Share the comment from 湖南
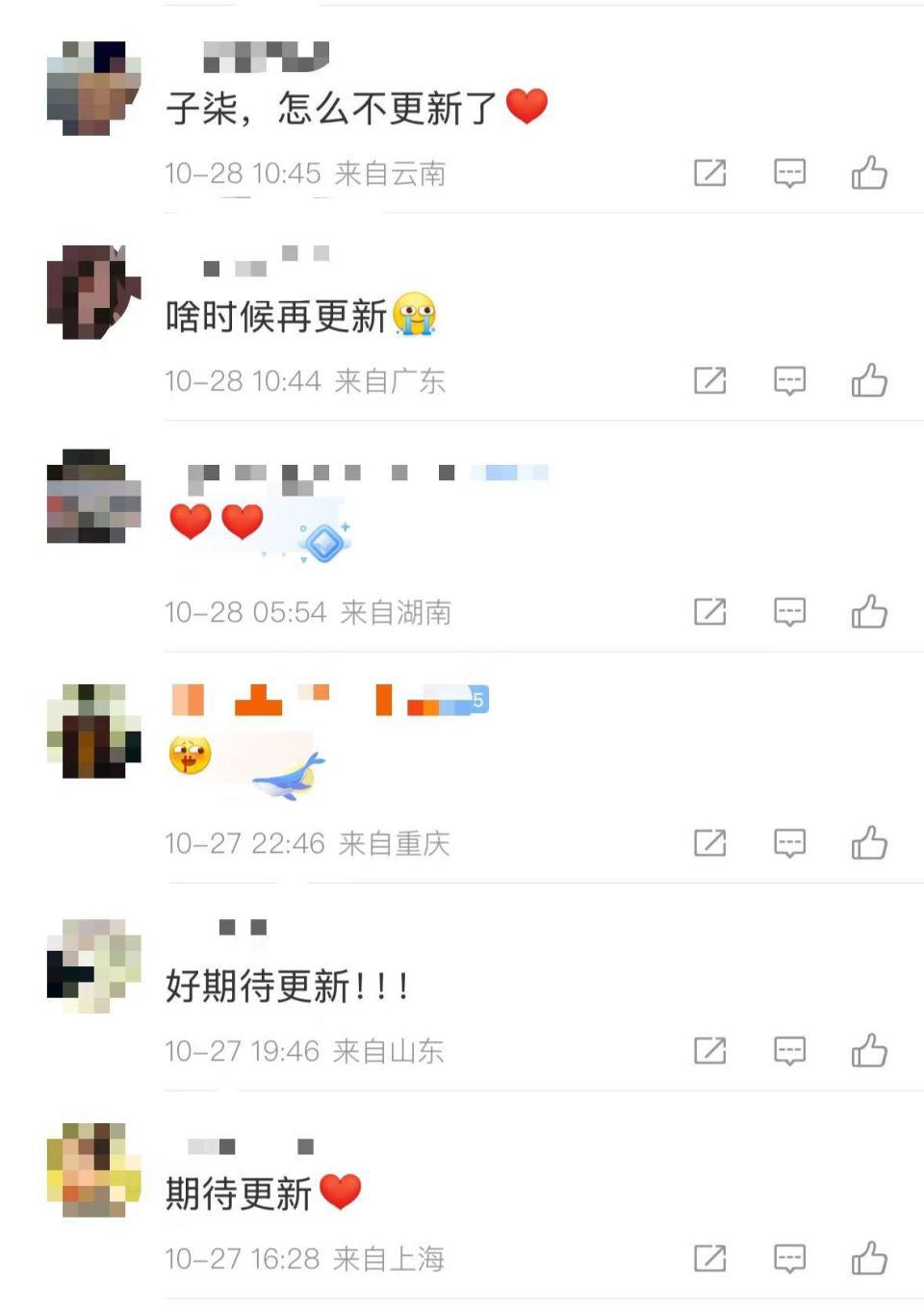 click(709, 612)
